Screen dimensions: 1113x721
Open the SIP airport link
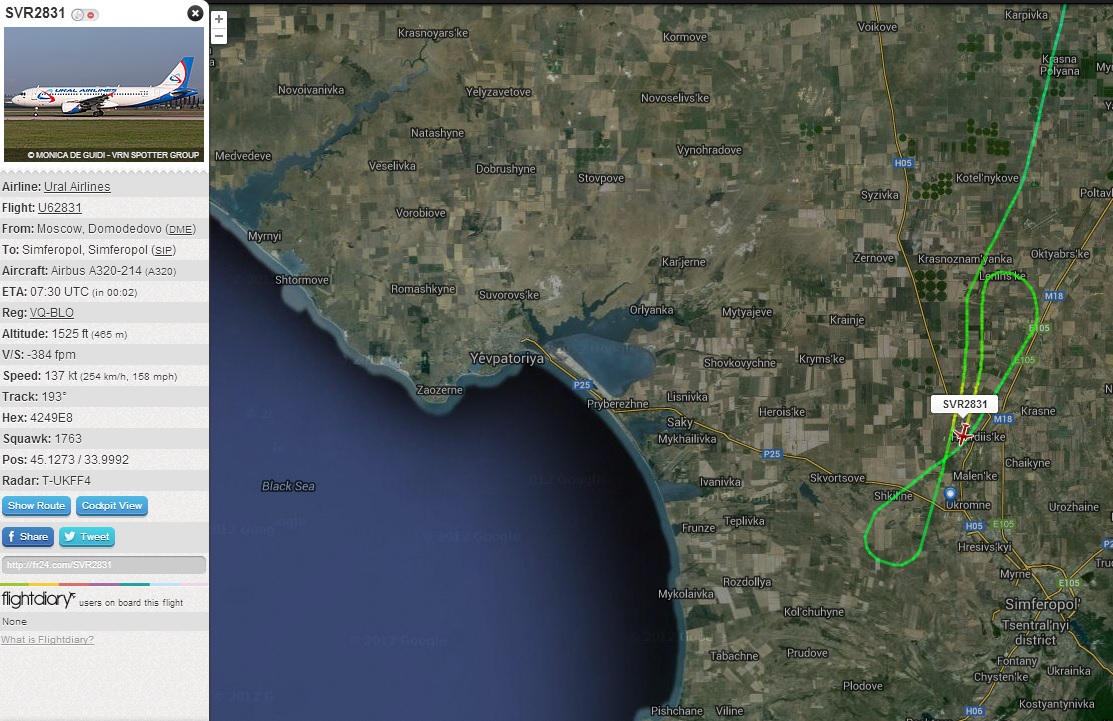[x=163, y=250]
